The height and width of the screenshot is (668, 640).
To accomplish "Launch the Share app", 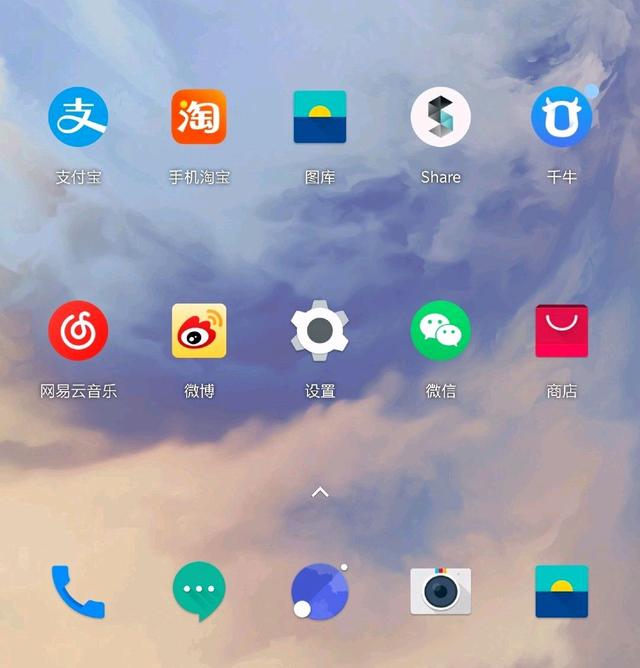I will pyautogui.click(x=441, y=118).
